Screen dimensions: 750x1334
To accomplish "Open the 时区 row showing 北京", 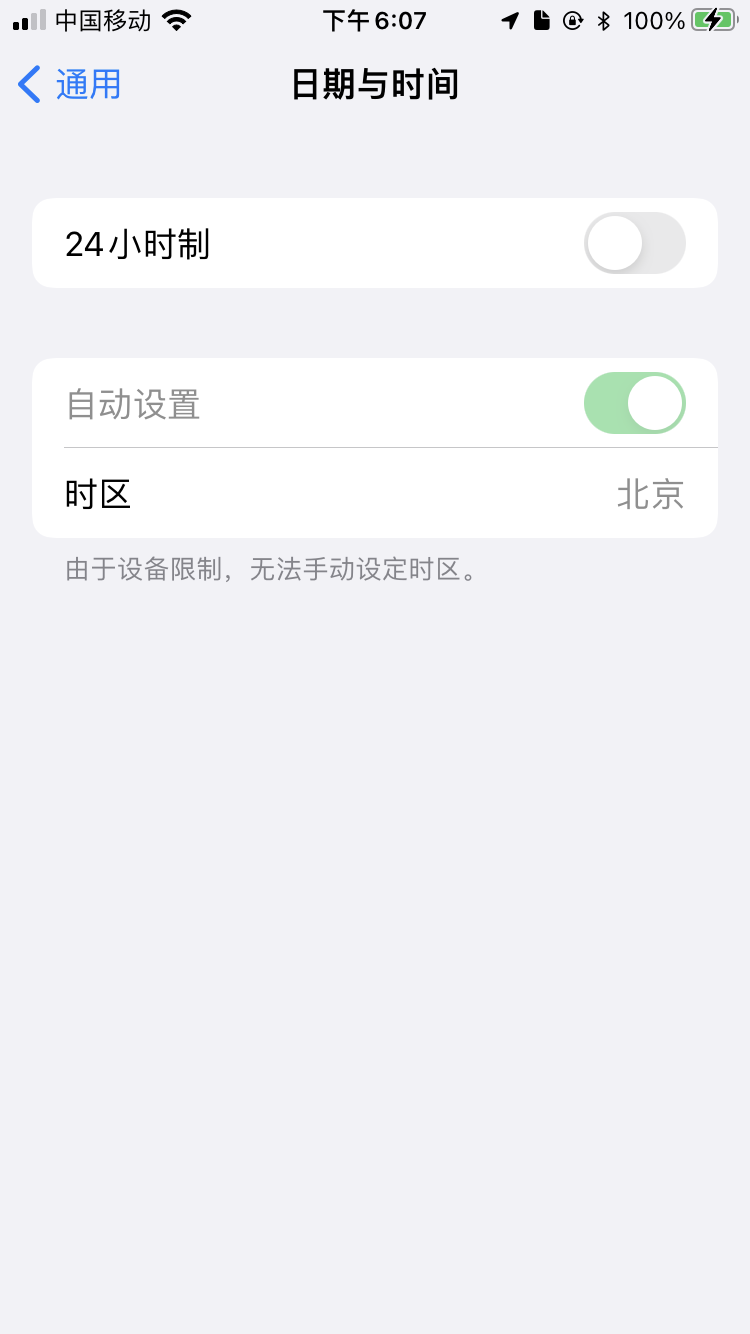I will pyautogui.click(x=375, y=494).
